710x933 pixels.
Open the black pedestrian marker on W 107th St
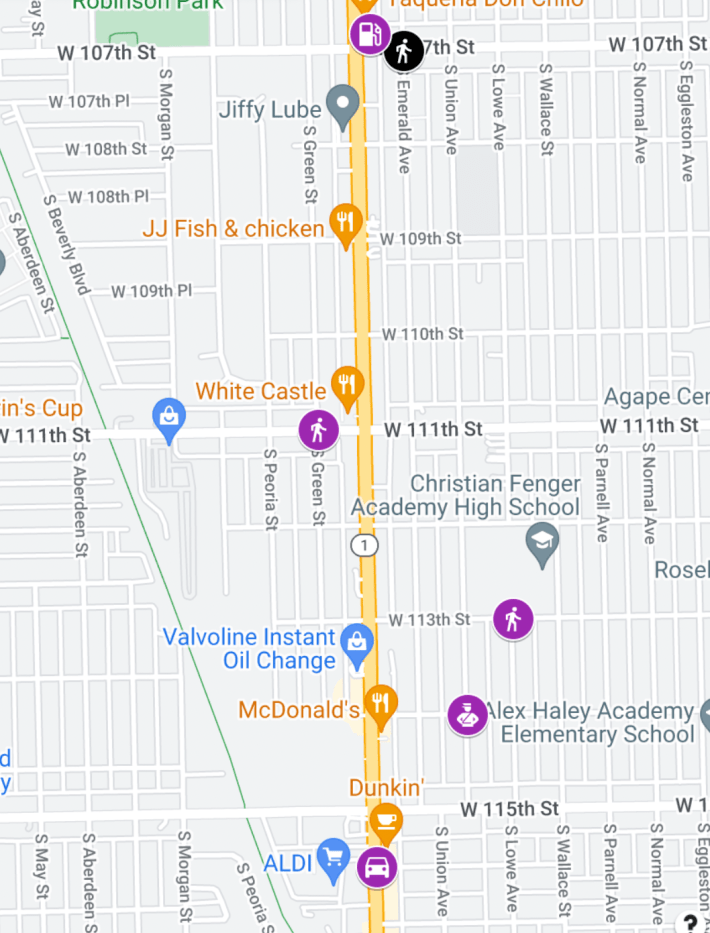click(403, 50)
